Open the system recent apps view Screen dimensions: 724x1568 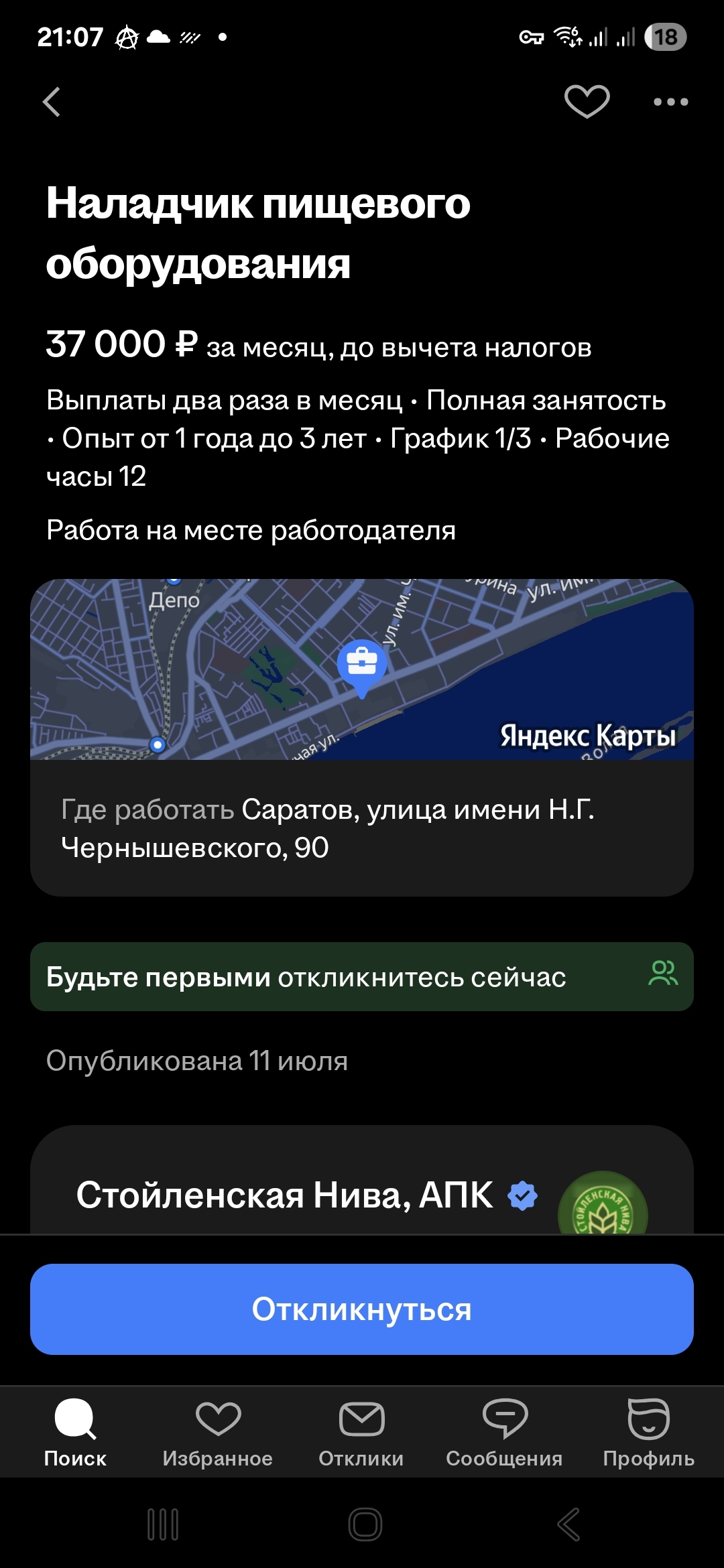pos(163,1525)
